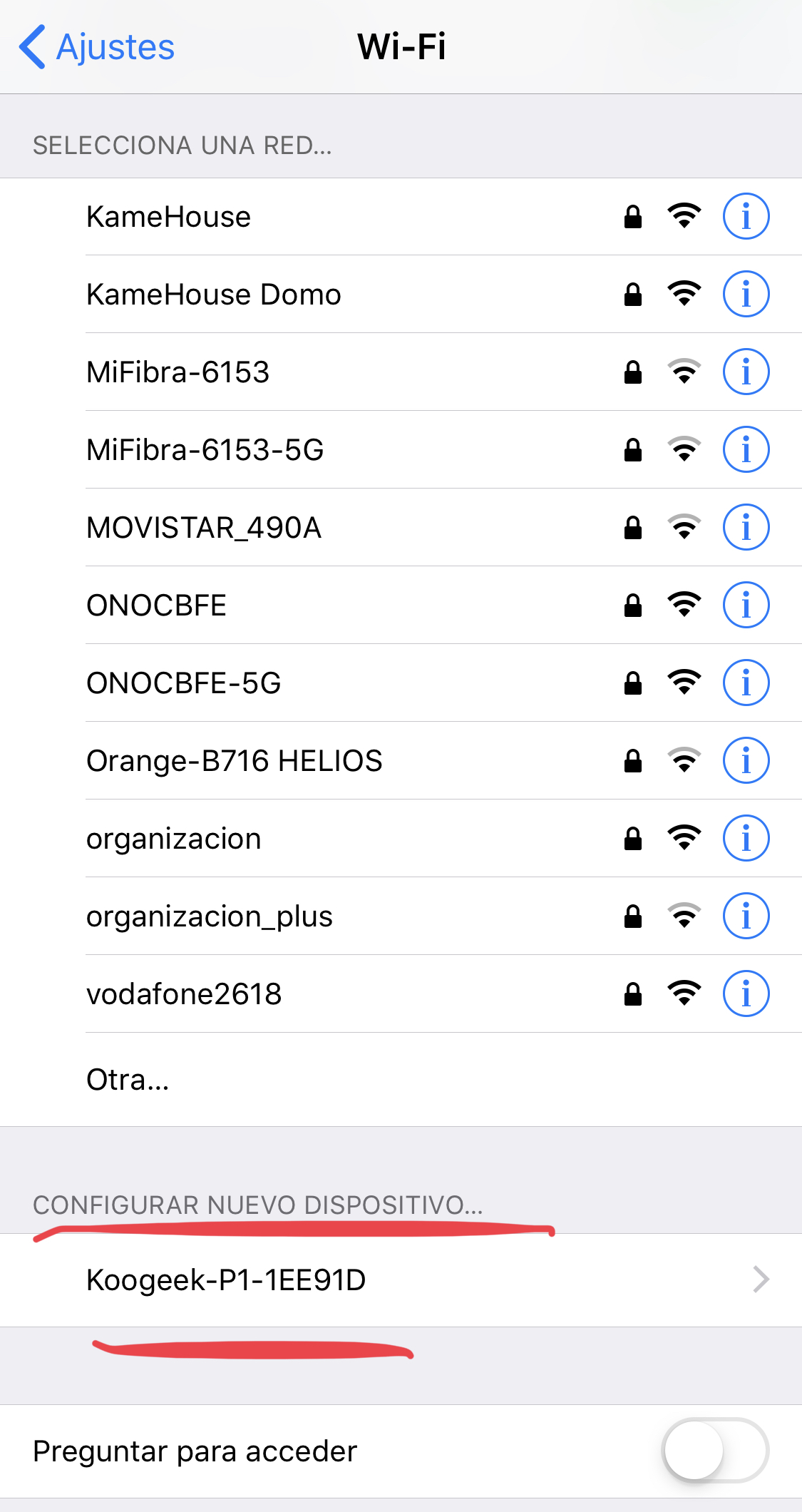Image resolution: width=802 pixels, height=1512 pixels.
Task: Connect to KameHouse Domo
Action: 214,295
